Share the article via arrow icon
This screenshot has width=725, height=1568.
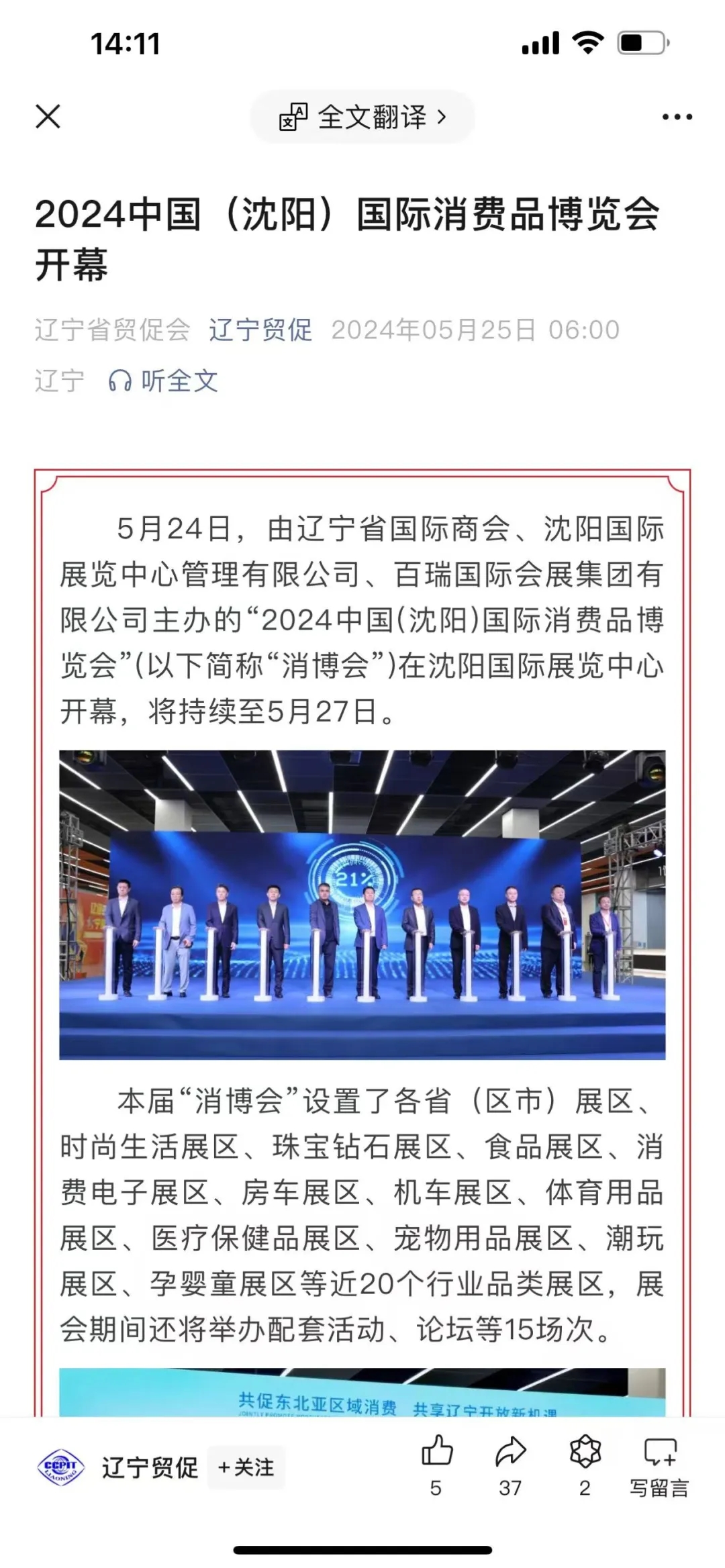pyautogui.click(x=510, y=1465)
